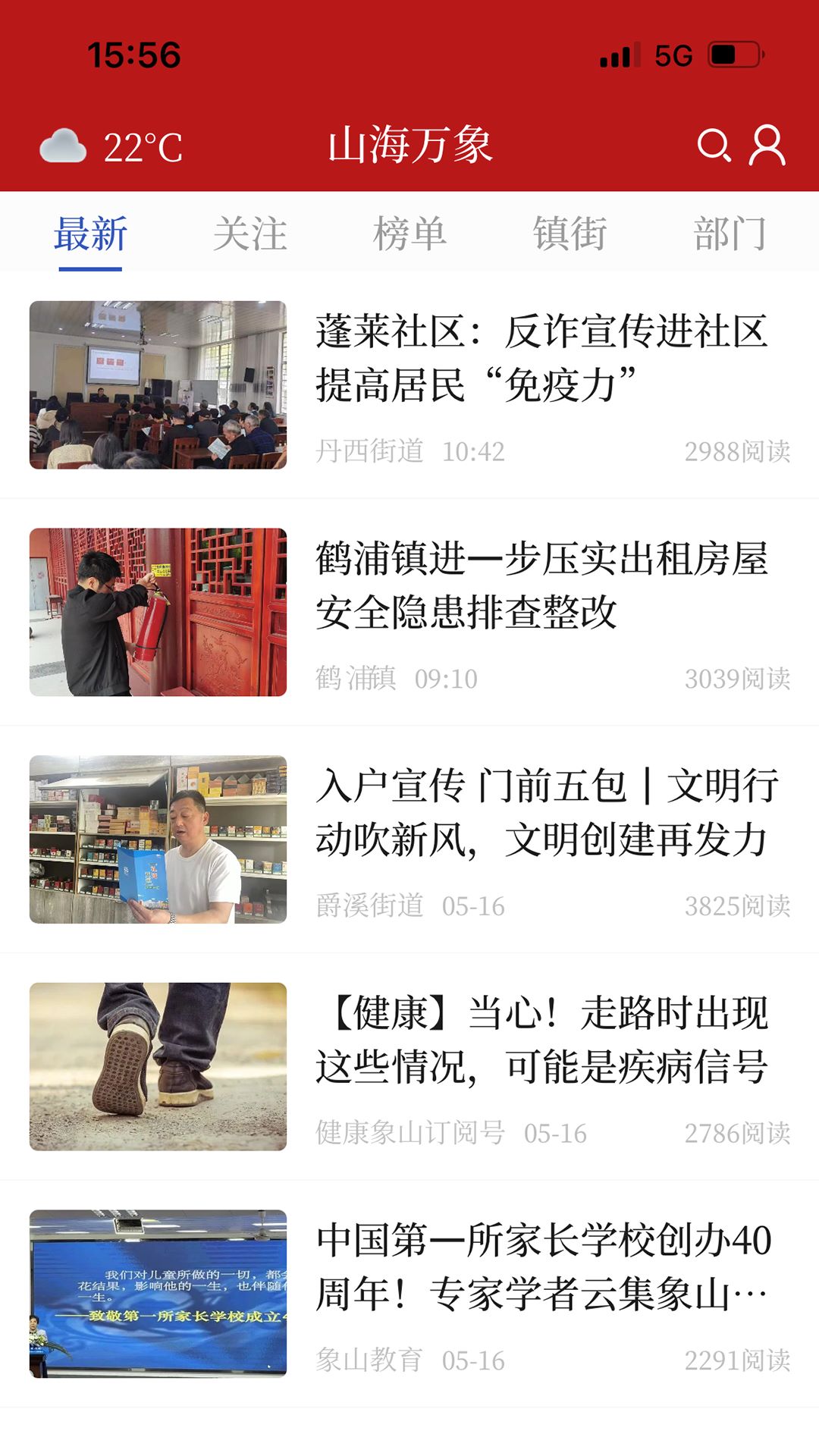Select the 最新 tab

point(90,234)
